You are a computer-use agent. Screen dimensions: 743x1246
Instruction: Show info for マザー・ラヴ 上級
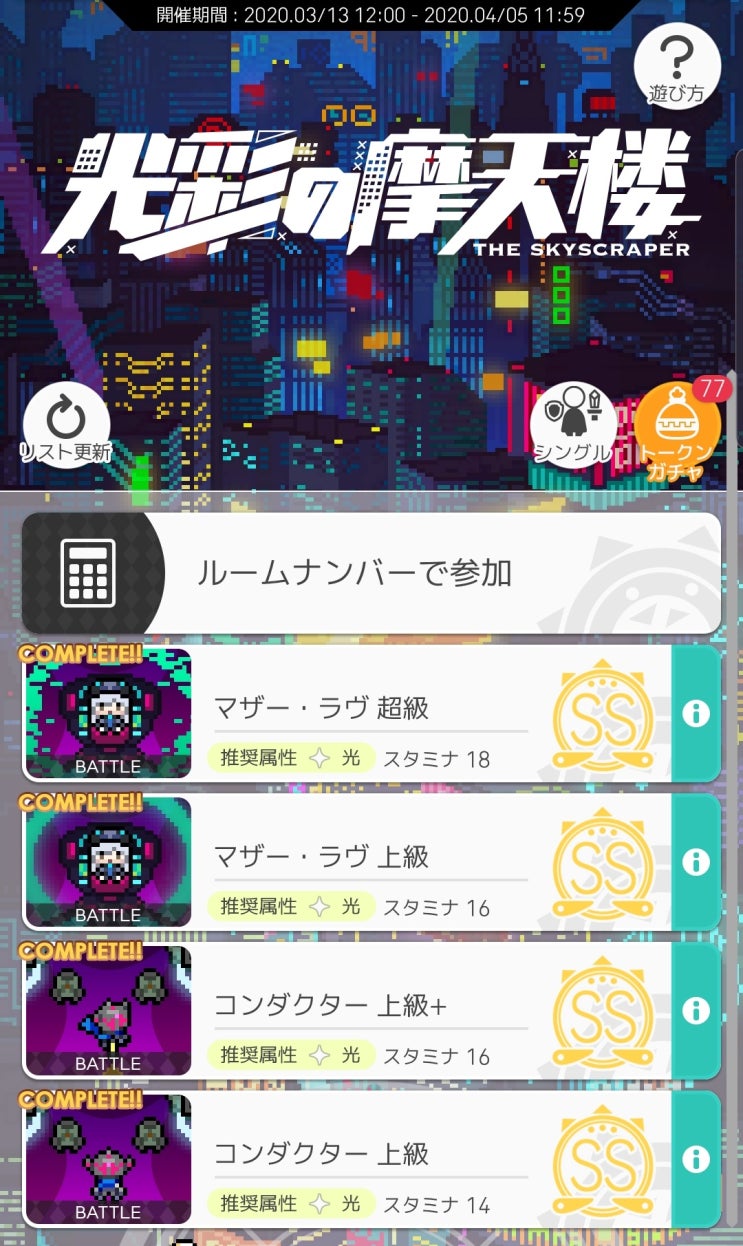click(695, 861)
